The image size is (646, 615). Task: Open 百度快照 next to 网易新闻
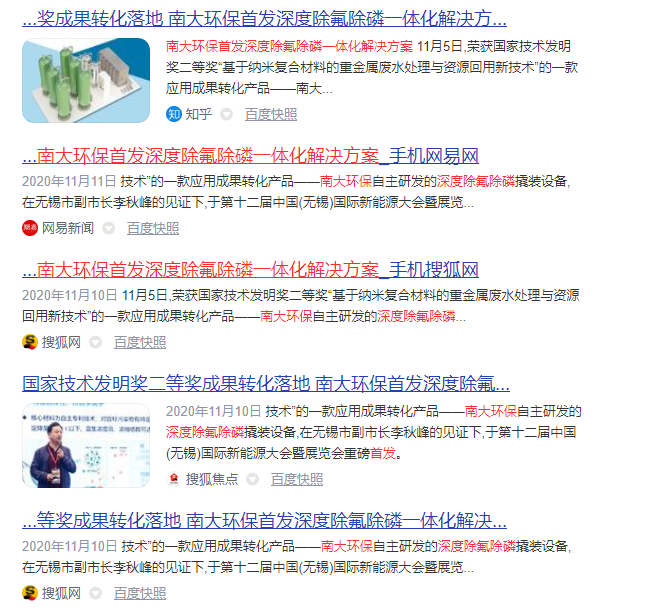152,228
